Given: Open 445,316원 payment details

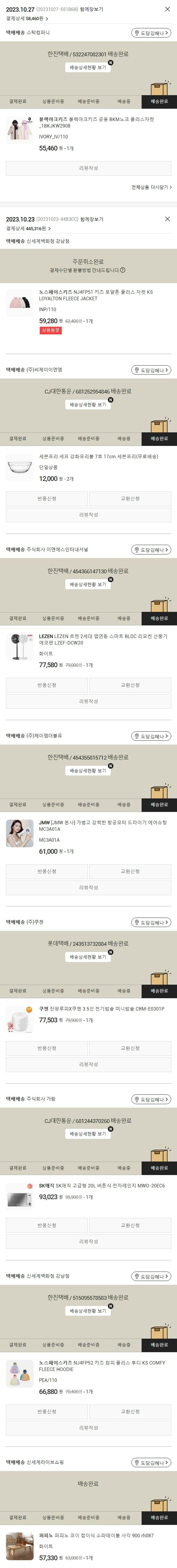Looking at the screenshot, I should [29, 228].
